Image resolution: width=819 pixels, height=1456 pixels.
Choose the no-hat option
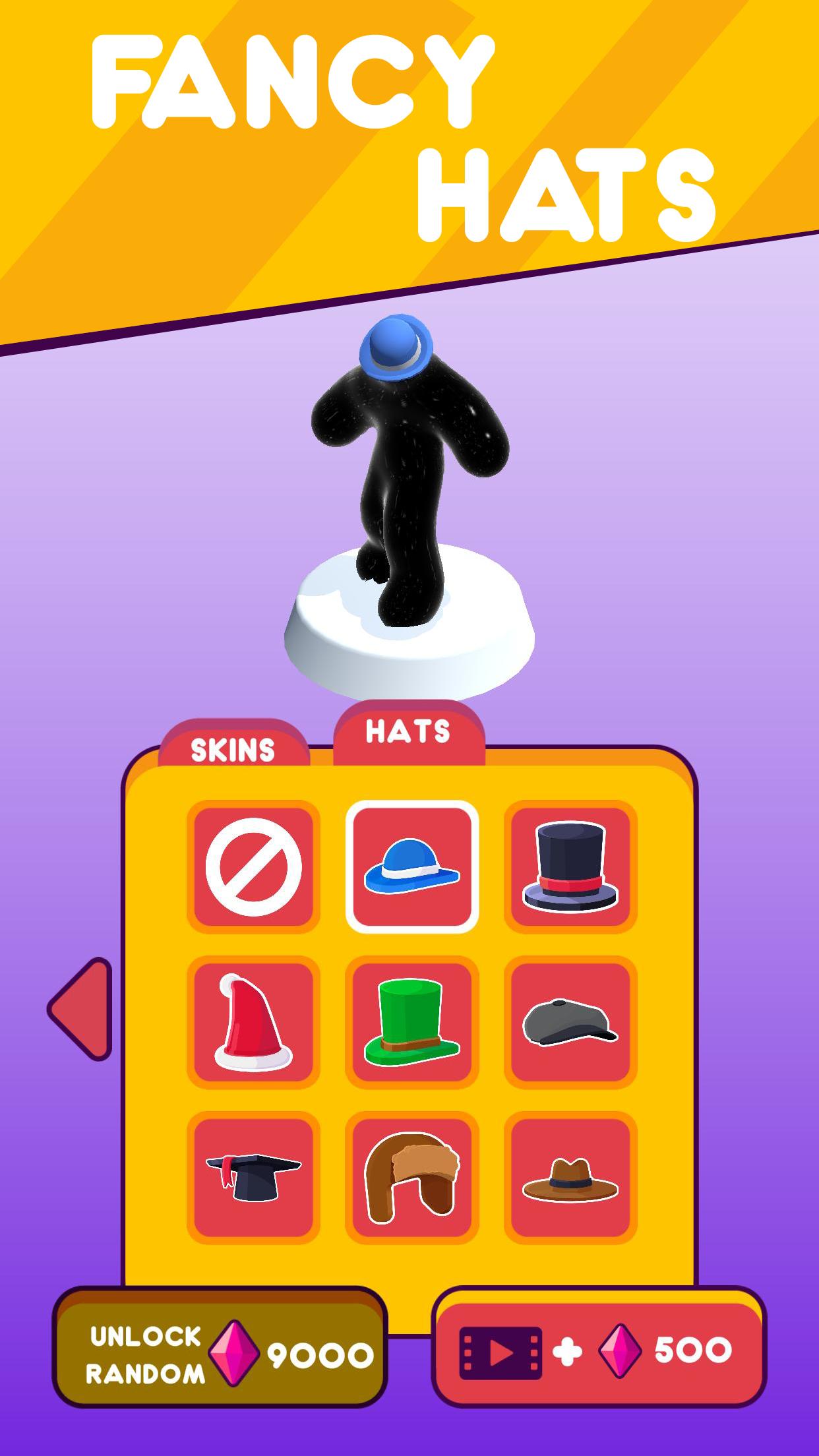pyautogui.click(x=253, y=866)
